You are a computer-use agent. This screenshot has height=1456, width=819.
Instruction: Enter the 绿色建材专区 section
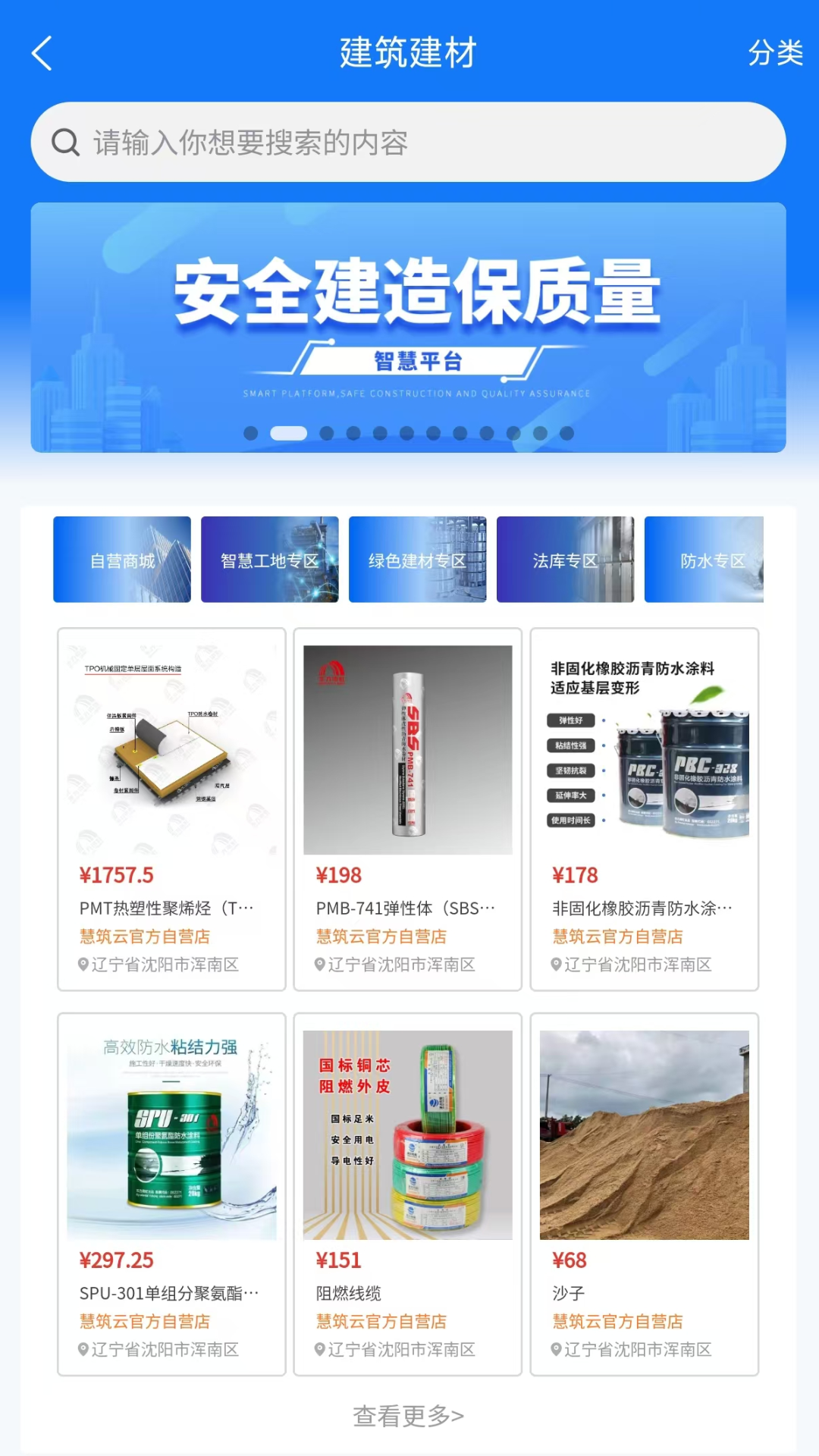pyautogui.click(x=417, y=560)
